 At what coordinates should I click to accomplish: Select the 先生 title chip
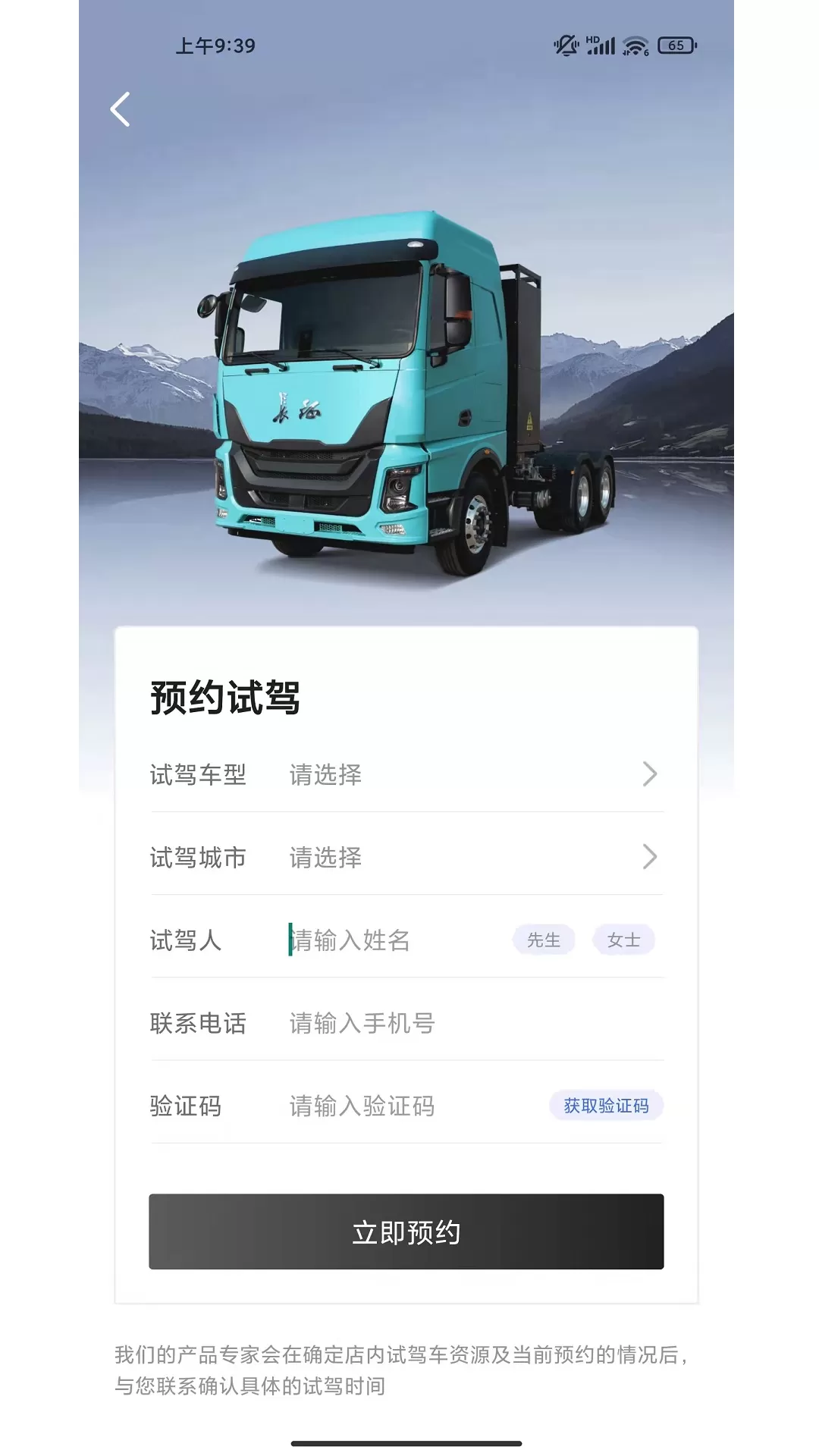tap(544, 940)
